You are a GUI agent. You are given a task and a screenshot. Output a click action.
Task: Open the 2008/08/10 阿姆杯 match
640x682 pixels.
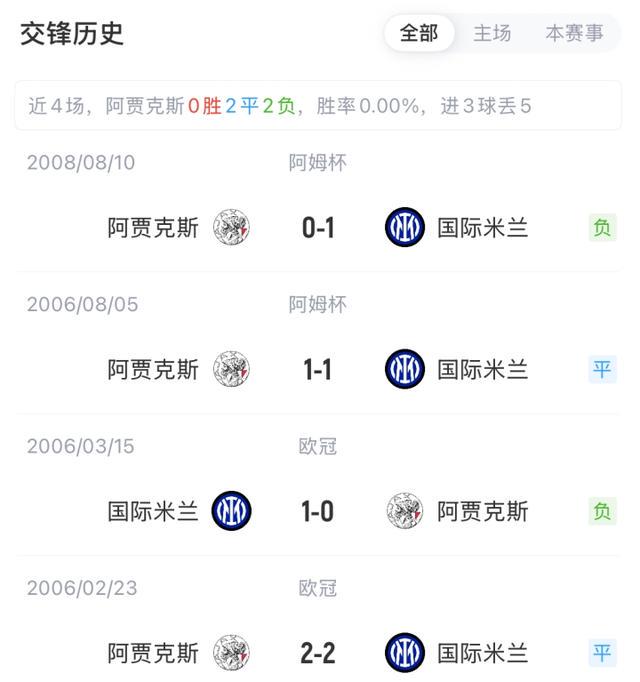coord(318,228)
